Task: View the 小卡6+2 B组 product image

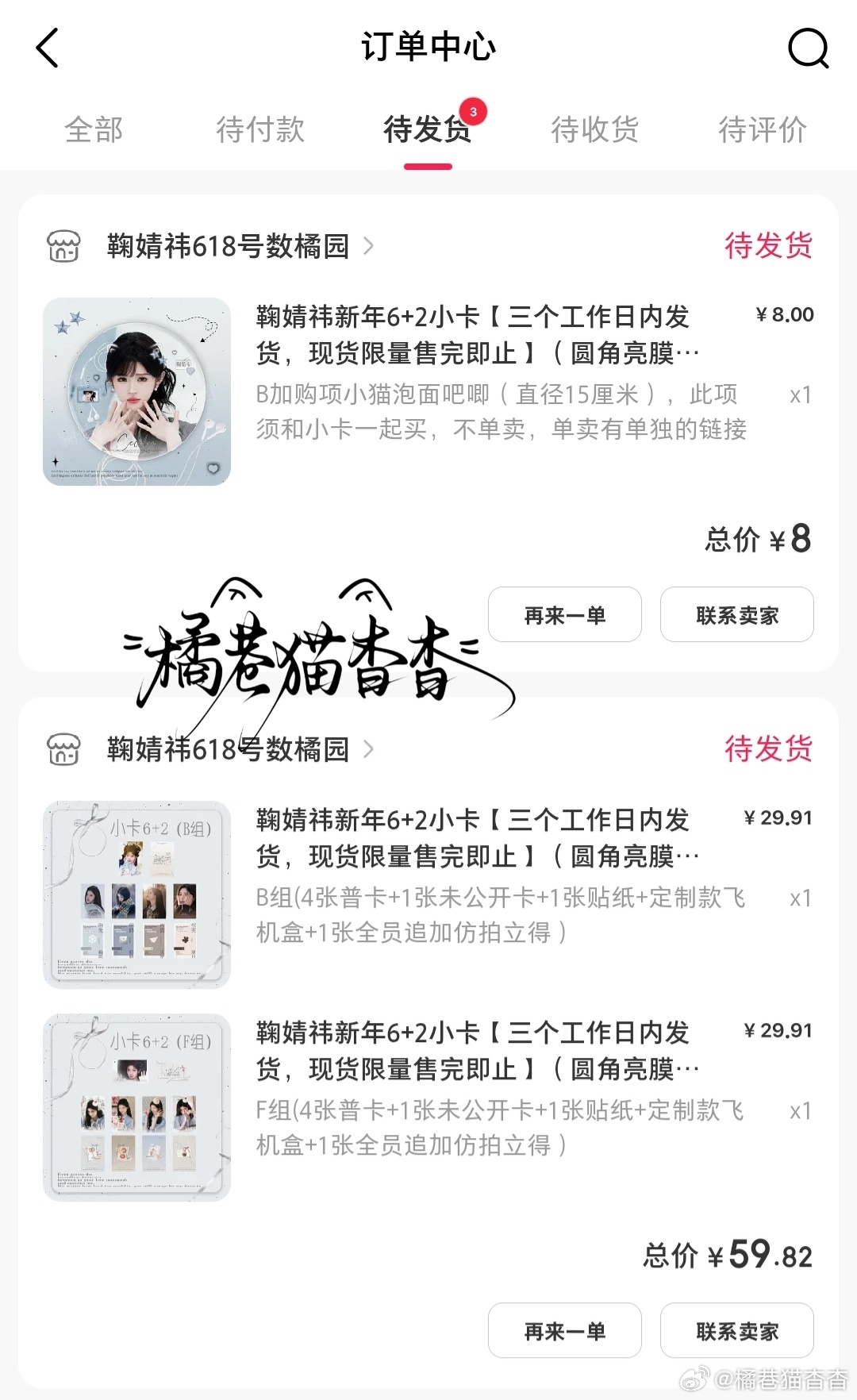Action: point(136,894)
